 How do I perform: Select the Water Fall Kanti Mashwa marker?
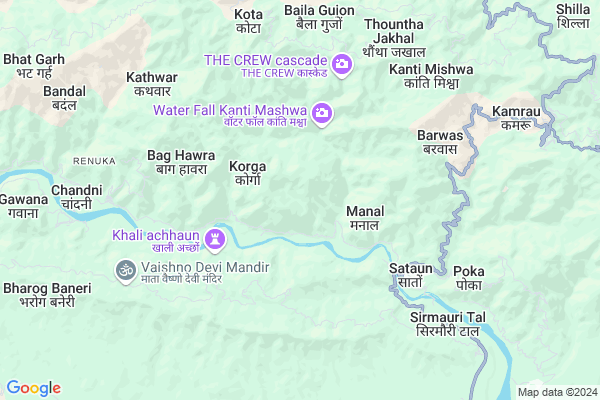(x=321, y=113)
